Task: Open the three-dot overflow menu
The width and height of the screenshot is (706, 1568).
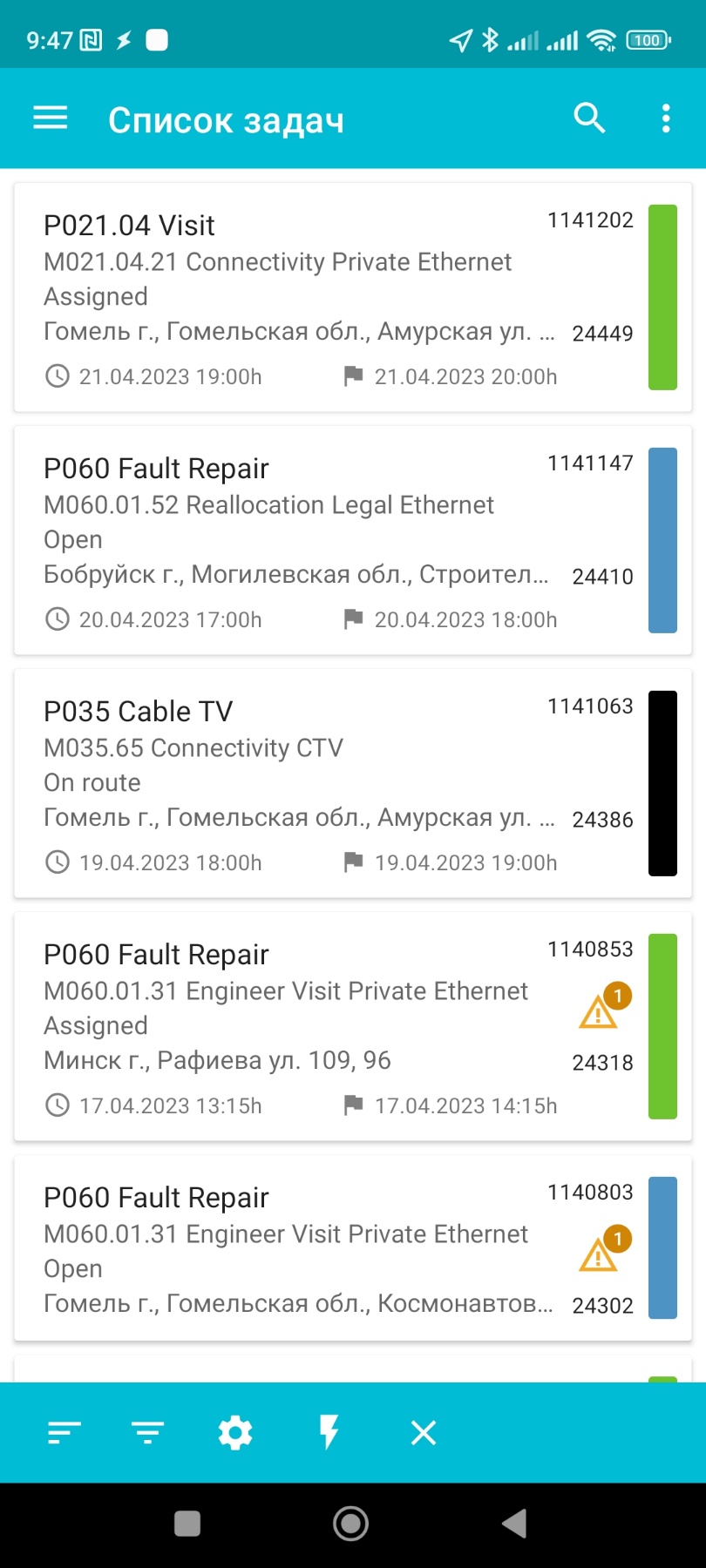Action: pos(666,118)
